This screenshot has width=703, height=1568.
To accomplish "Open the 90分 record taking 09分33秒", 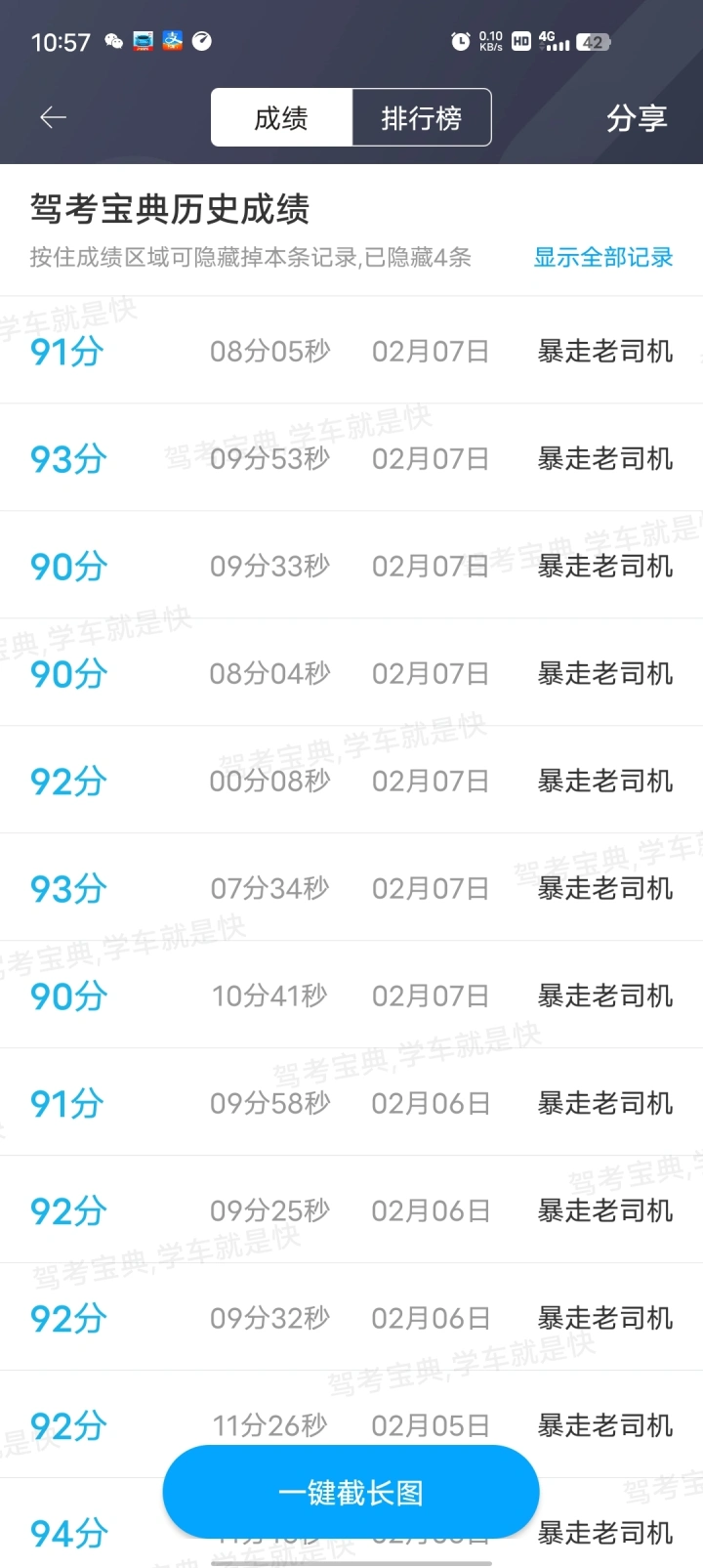I will pos(351,566).
